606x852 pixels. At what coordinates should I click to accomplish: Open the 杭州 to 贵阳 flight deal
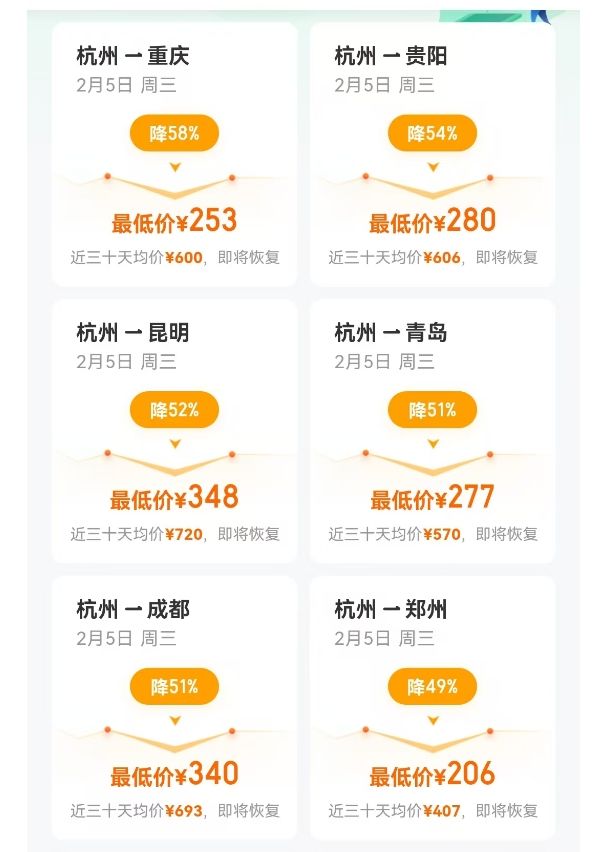432,155
